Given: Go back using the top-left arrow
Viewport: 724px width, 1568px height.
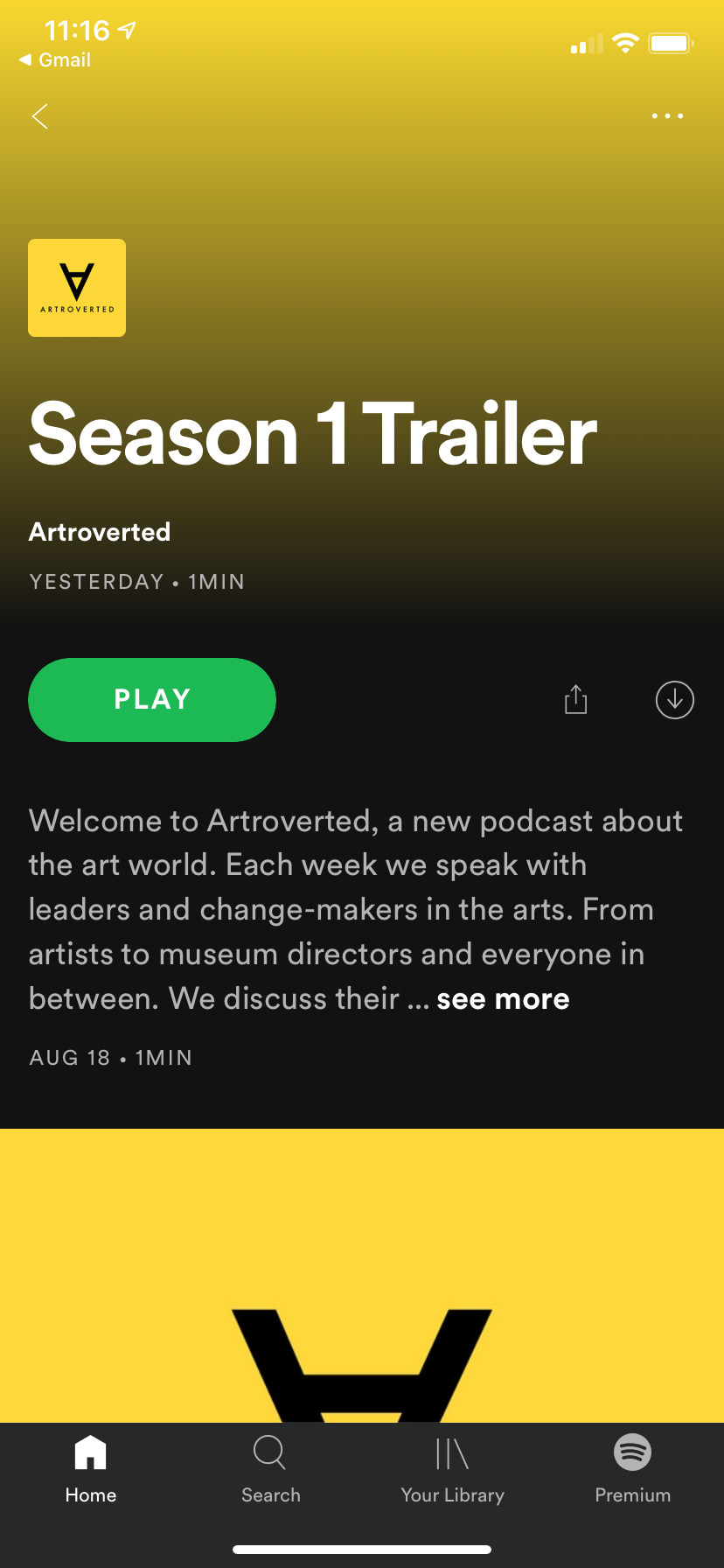Looking at the screenshot, I should [x=40, y=116].
